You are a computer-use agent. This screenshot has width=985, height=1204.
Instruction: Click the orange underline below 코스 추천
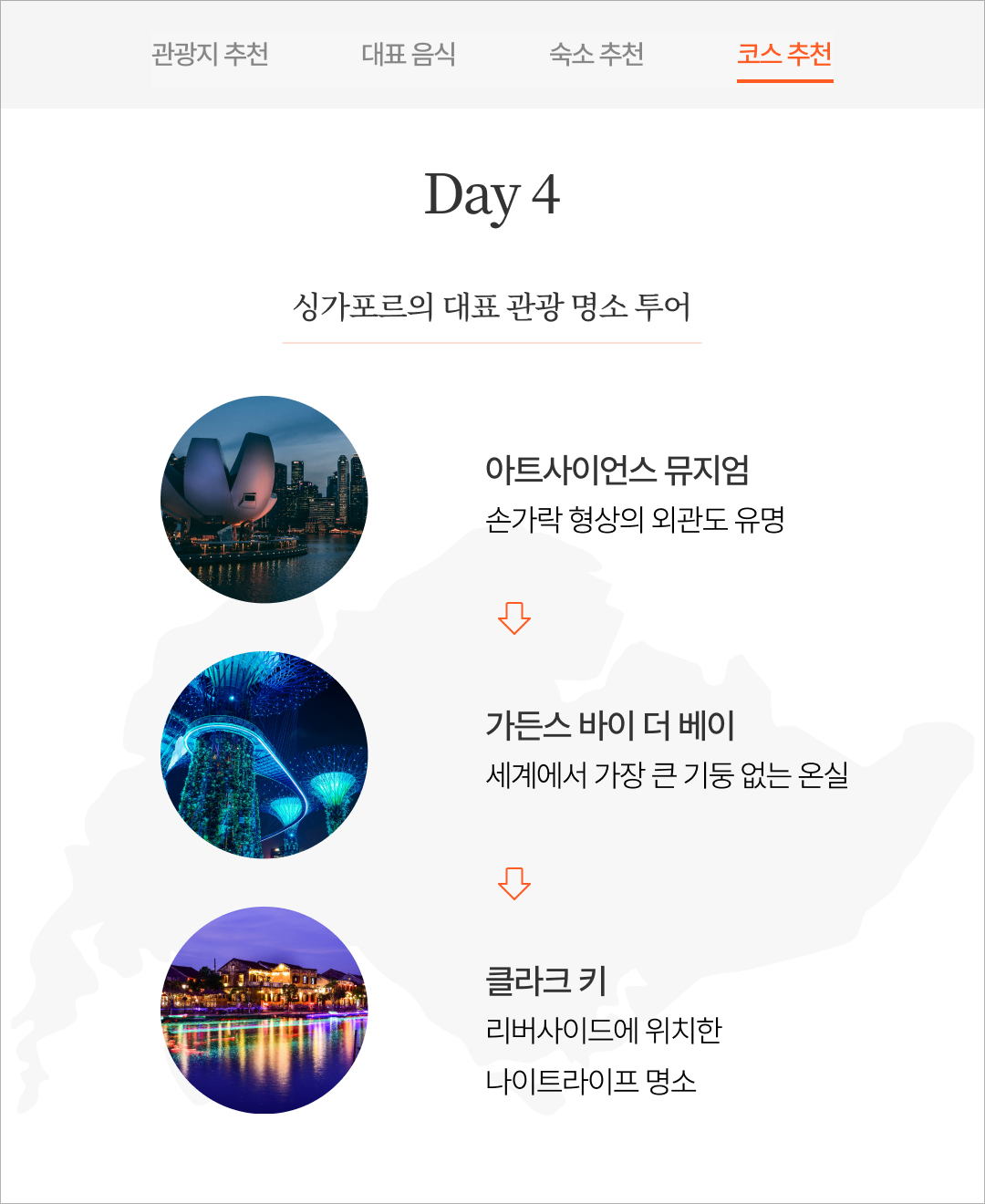click(786, 80)
